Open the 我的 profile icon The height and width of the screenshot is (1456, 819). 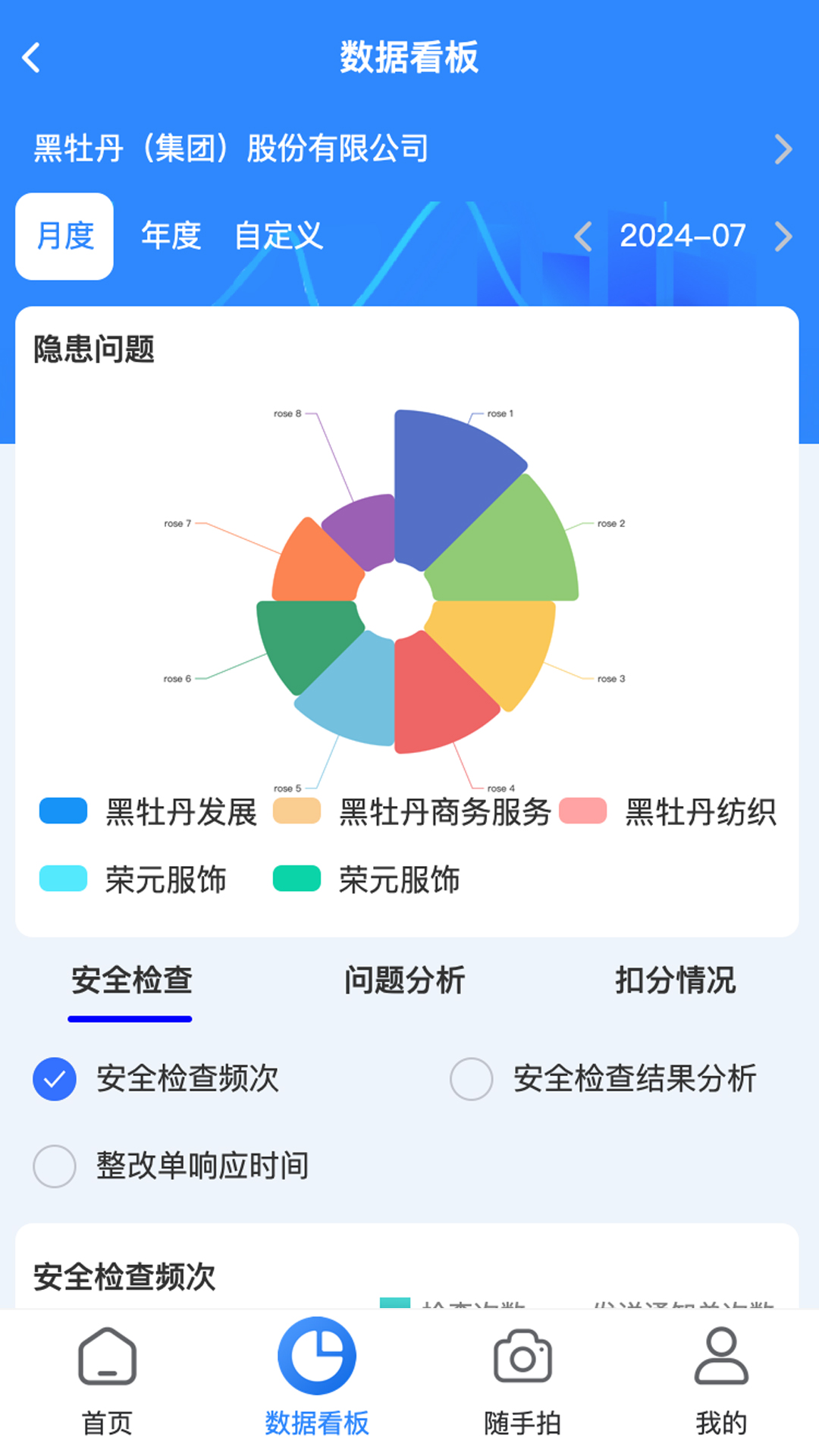(x=718, y=1361)
